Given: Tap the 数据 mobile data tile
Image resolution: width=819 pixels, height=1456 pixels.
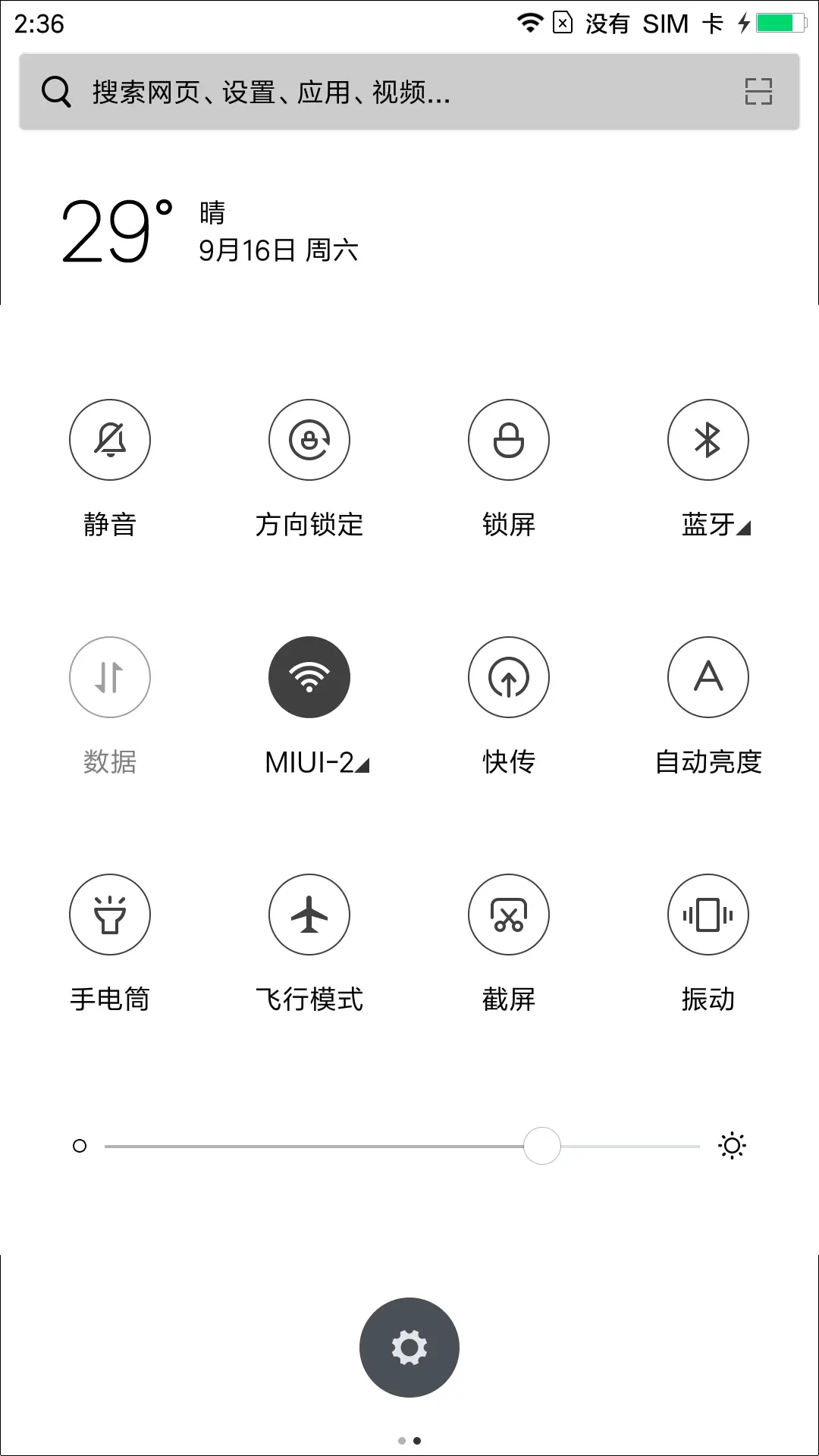Looking at the screenshot, I should point(109,677).
